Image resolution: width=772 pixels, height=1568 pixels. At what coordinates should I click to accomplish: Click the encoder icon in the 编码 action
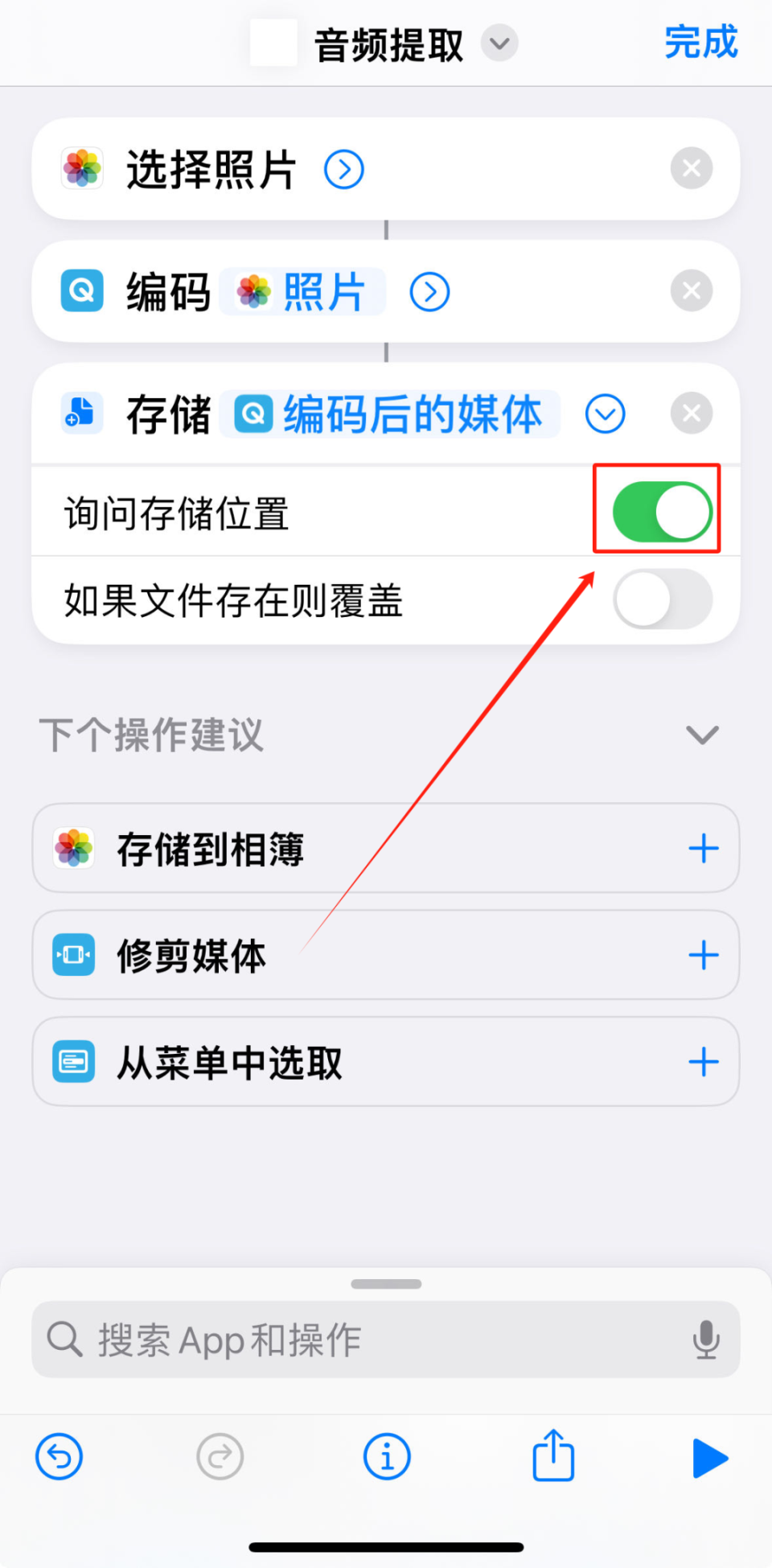tap(82, 291)
